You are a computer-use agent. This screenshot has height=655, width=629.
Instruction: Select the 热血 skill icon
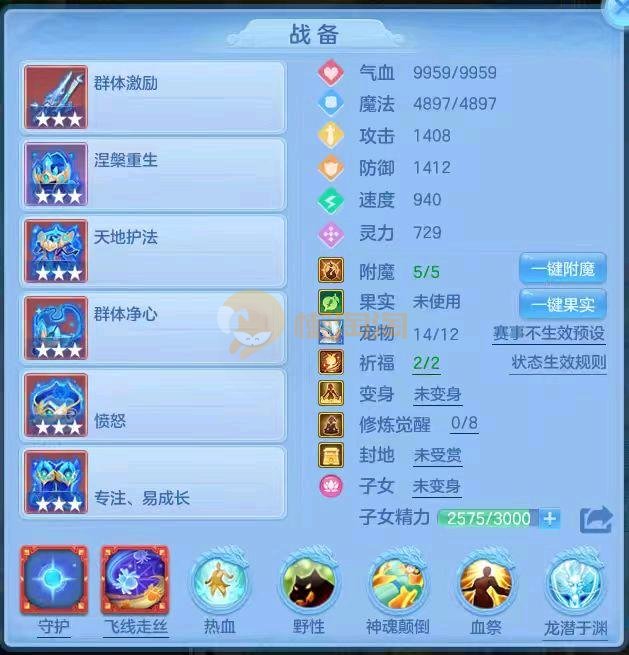[x=219, y=581]
